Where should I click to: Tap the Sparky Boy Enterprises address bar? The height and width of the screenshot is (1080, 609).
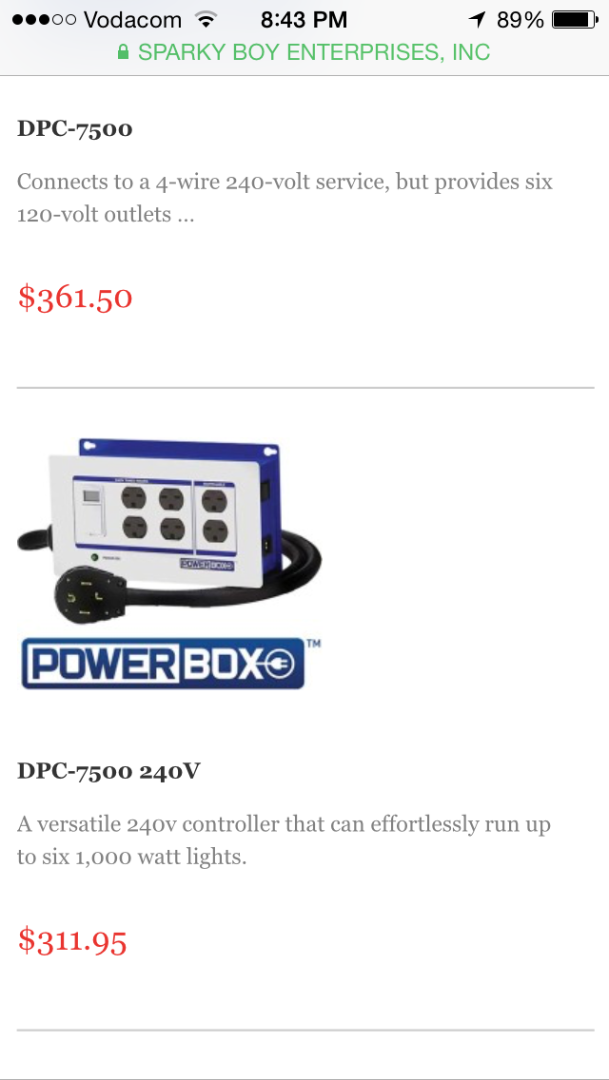pos(304,52)
